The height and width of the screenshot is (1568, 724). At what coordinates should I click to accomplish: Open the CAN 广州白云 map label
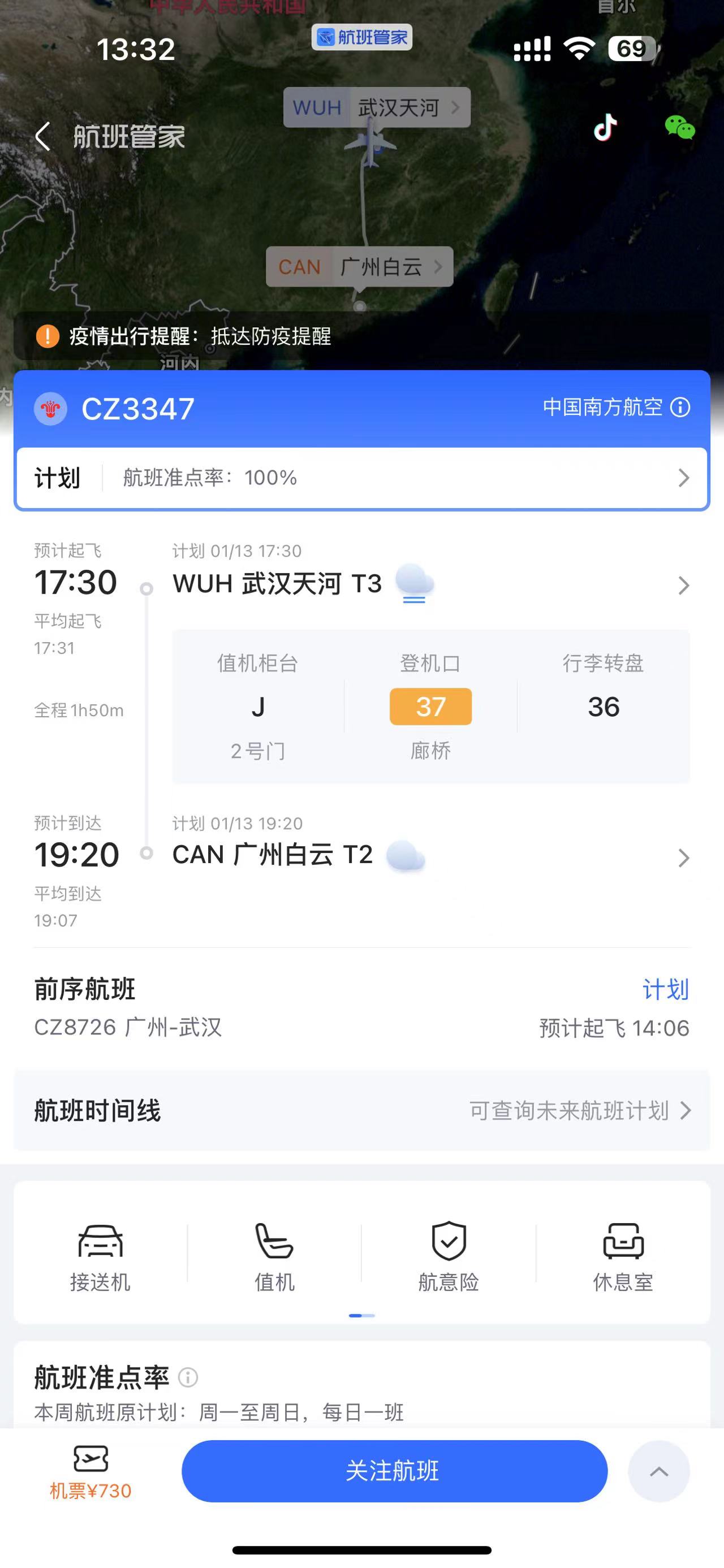[x=359, y=267]
